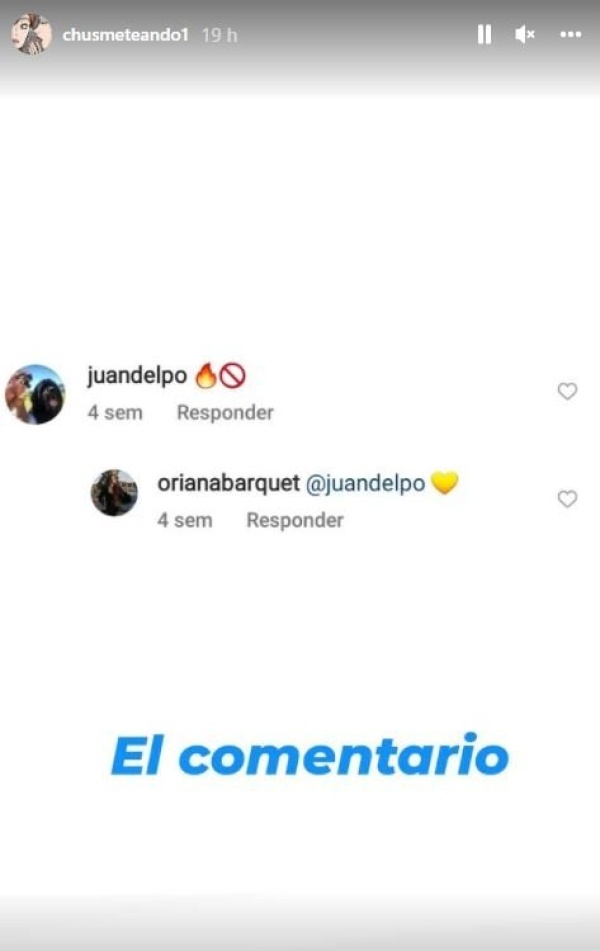Visit the chusmeteando1 username link
600x951 pixels.
pyautogui.click(x=125, y=35)
